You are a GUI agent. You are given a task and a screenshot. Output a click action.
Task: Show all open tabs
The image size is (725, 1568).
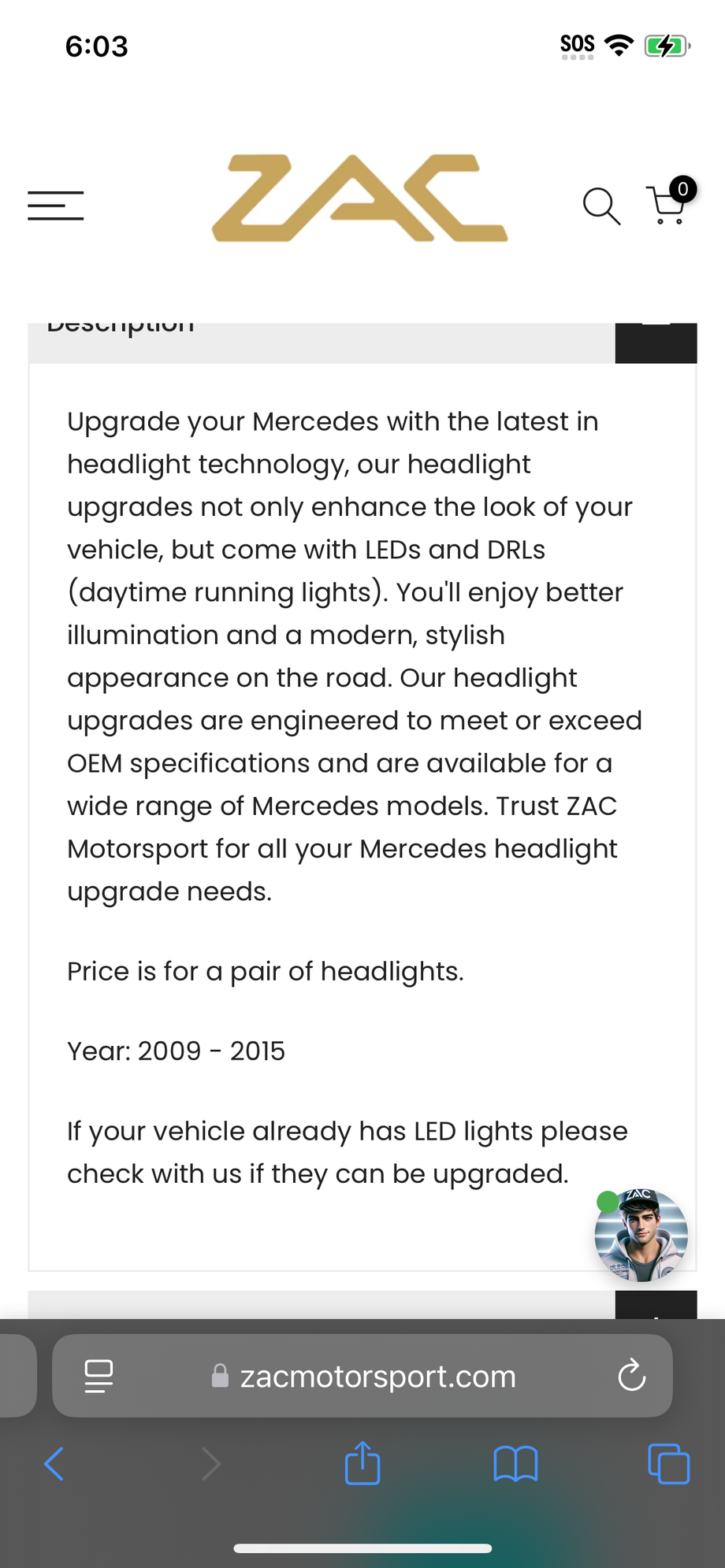click(668, 1464)
